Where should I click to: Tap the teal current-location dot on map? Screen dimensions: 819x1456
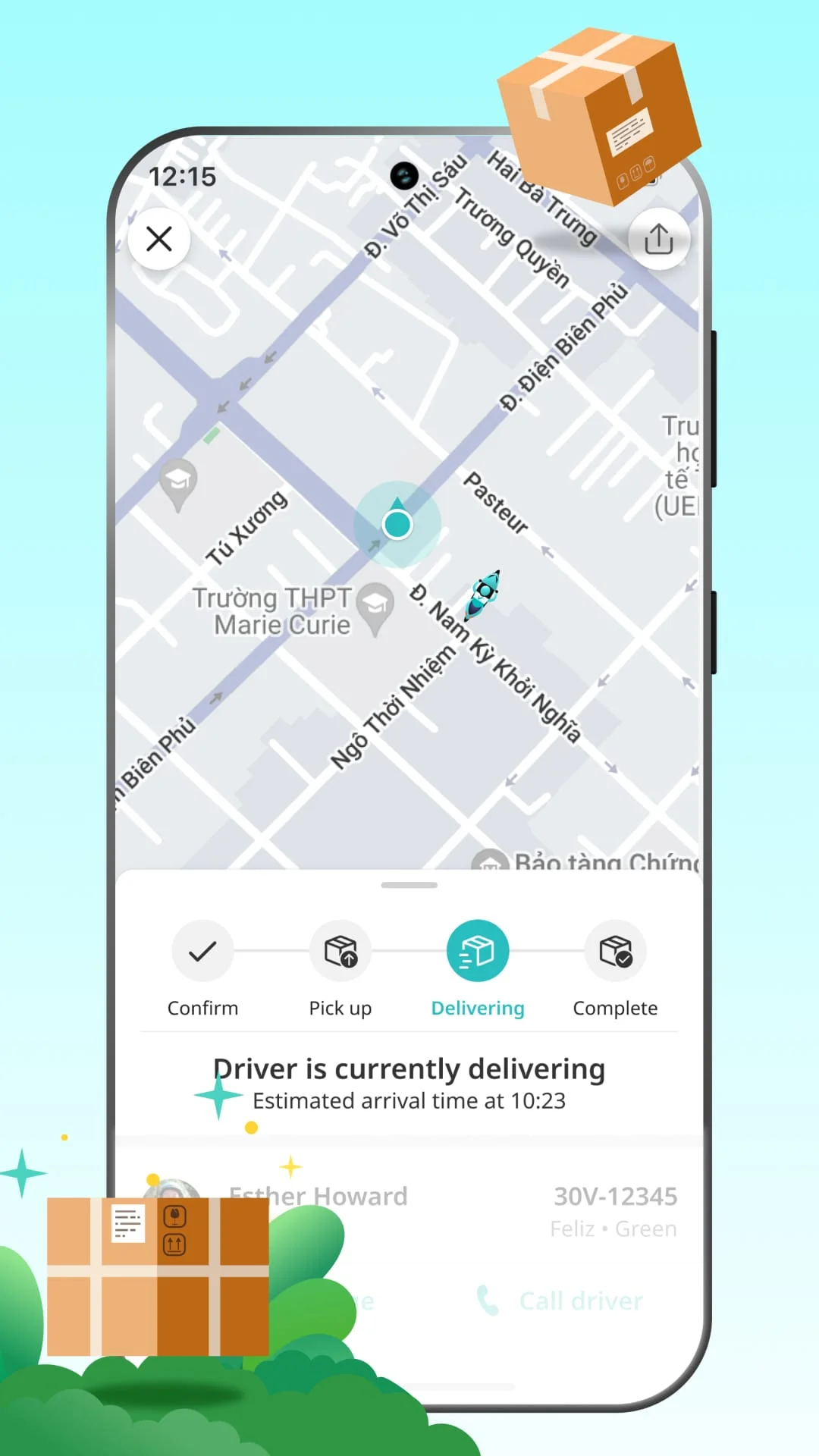(x=397, y=523)
